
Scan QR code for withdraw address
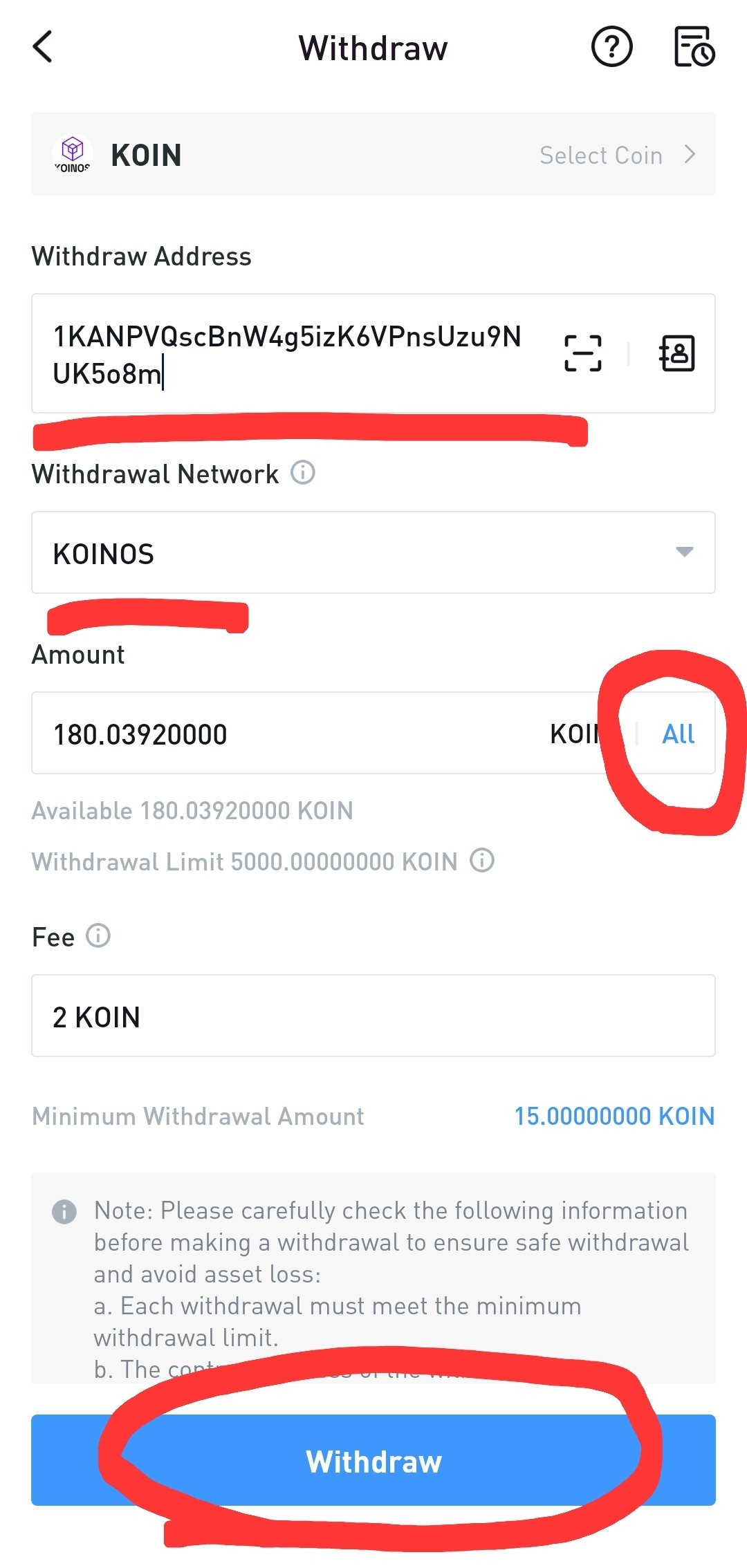tap(583, 353)
